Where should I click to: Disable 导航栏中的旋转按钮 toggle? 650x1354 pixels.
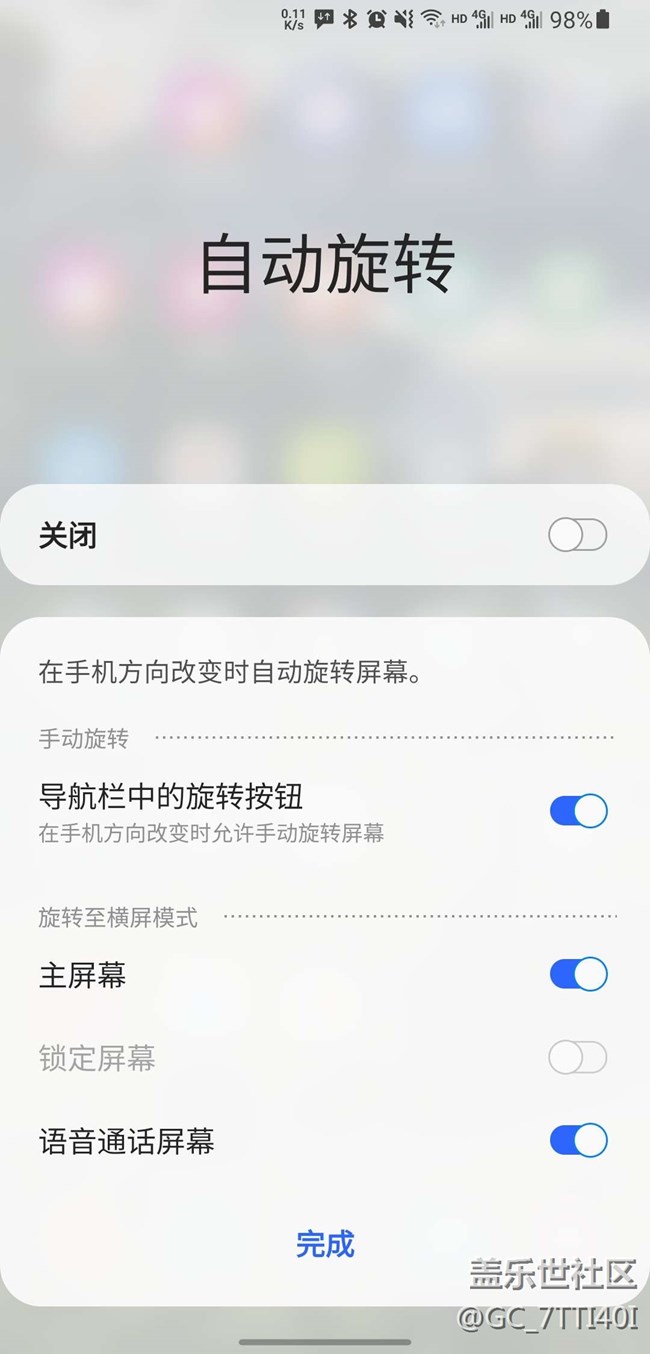pos(578,811)
